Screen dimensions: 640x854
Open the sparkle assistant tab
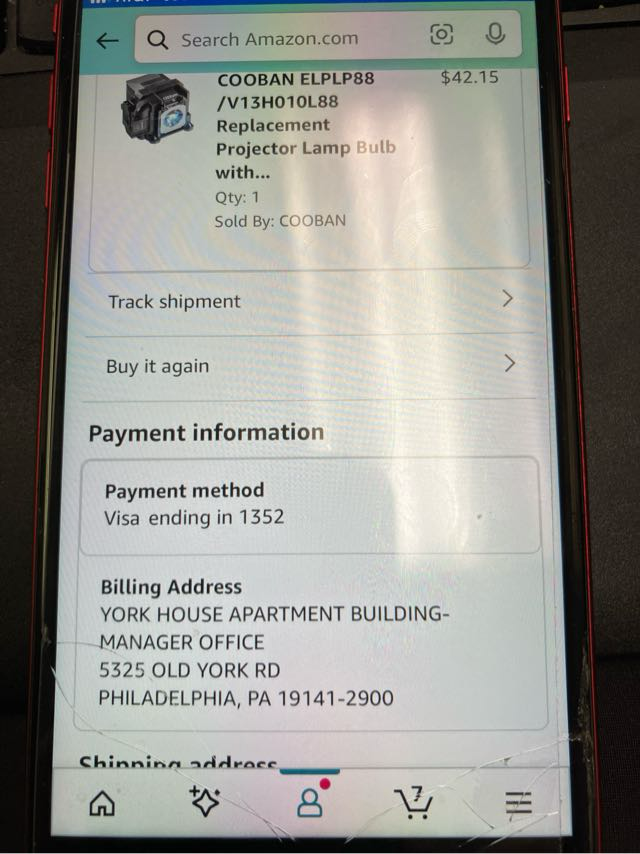click(204, 801)
